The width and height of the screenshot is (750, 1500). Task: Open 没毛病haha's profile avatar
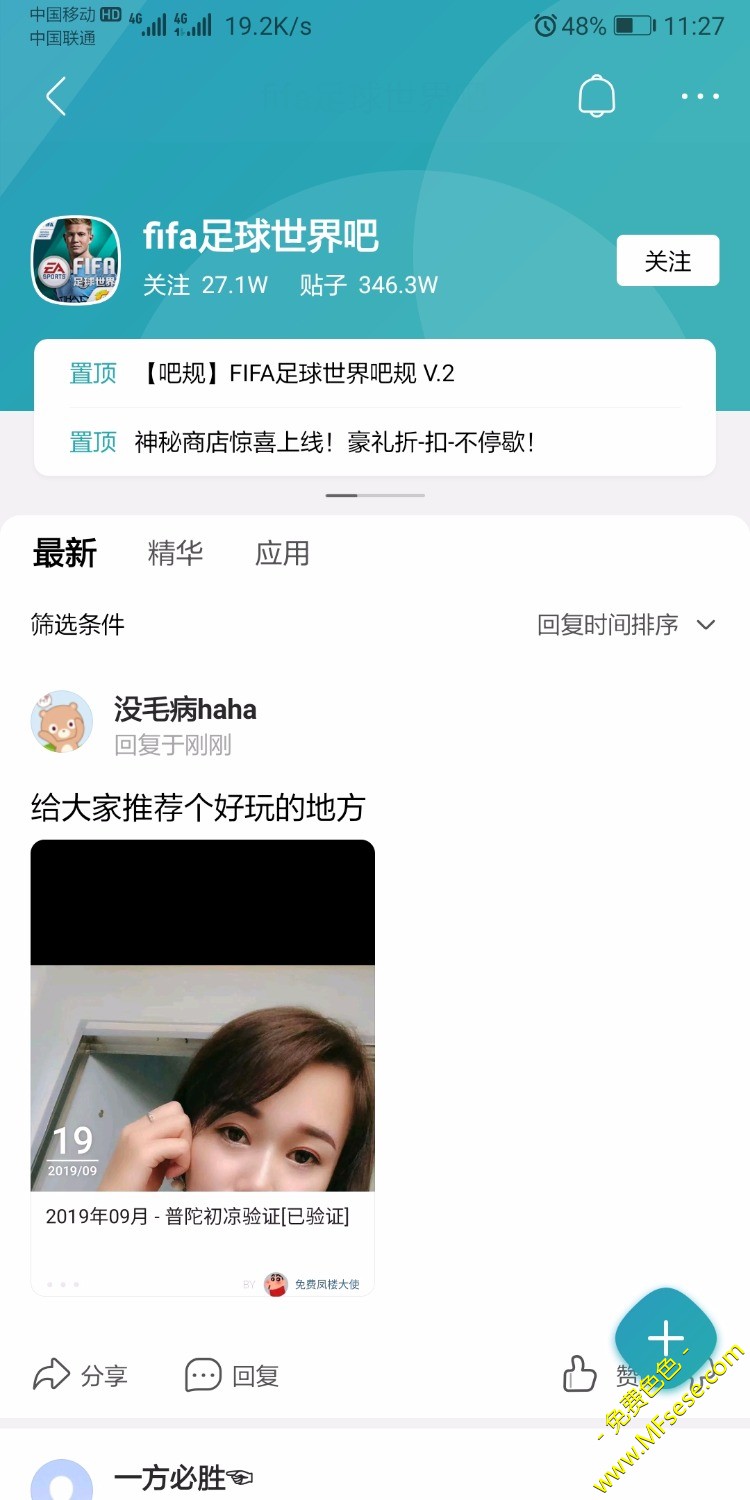(62, 721)
